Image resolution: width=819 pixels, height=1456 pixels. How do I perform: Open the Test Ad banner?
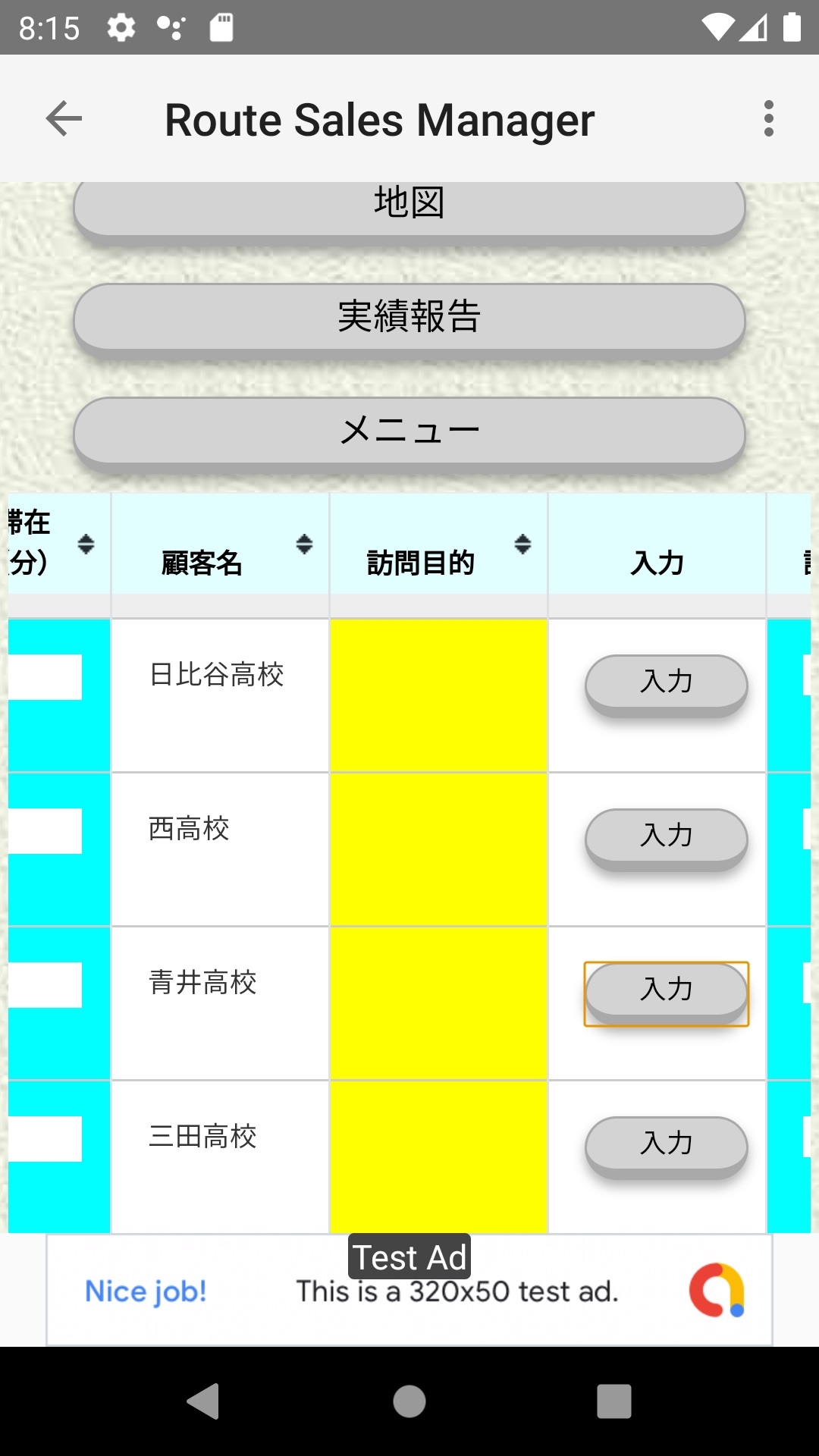click(409, 1290)
